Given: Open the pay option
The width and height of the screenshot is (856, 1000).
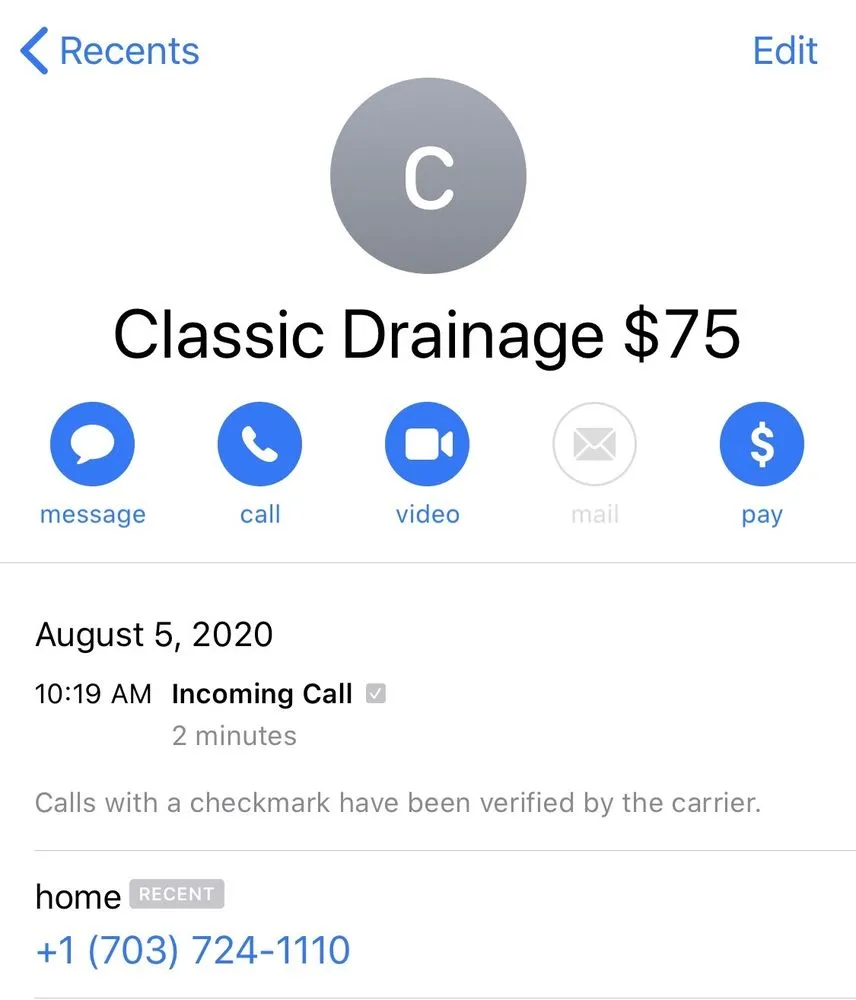Looking at the screenshot, I should pyautogui.click(x=761, y=443).
